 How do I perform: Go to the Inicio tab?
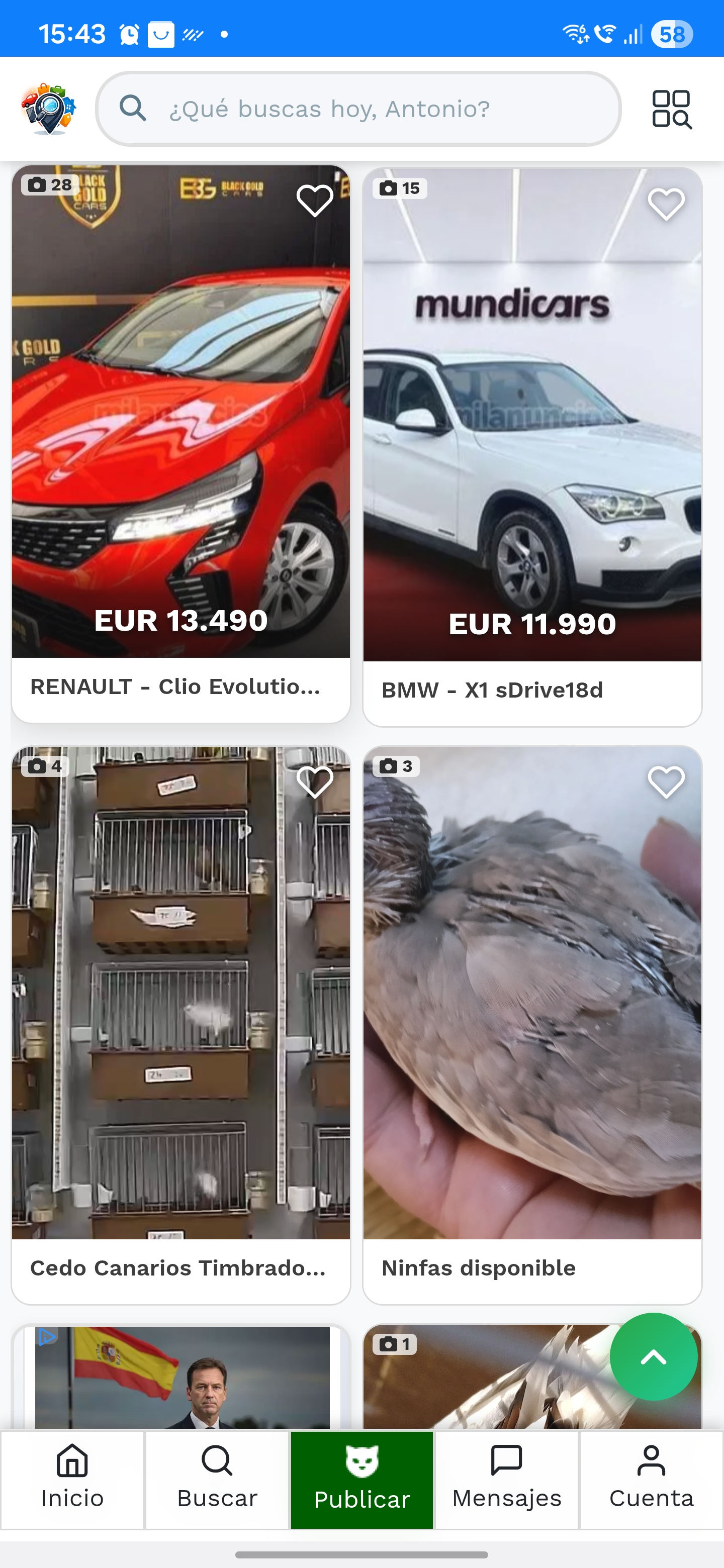click(72, 1480)
